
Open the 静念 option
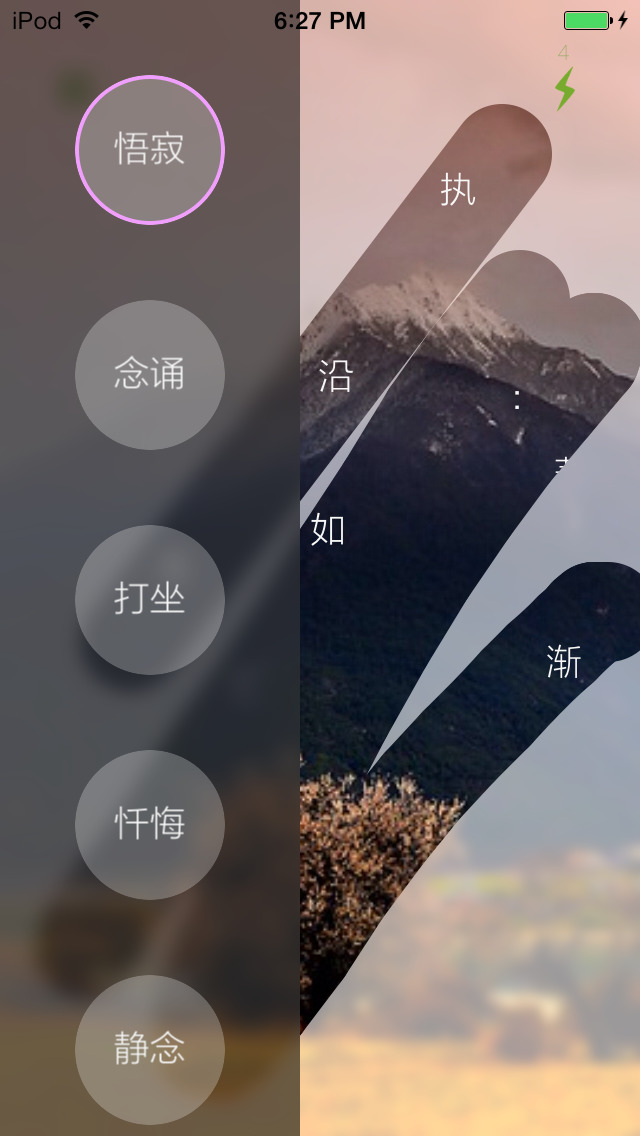(150, 1049)
